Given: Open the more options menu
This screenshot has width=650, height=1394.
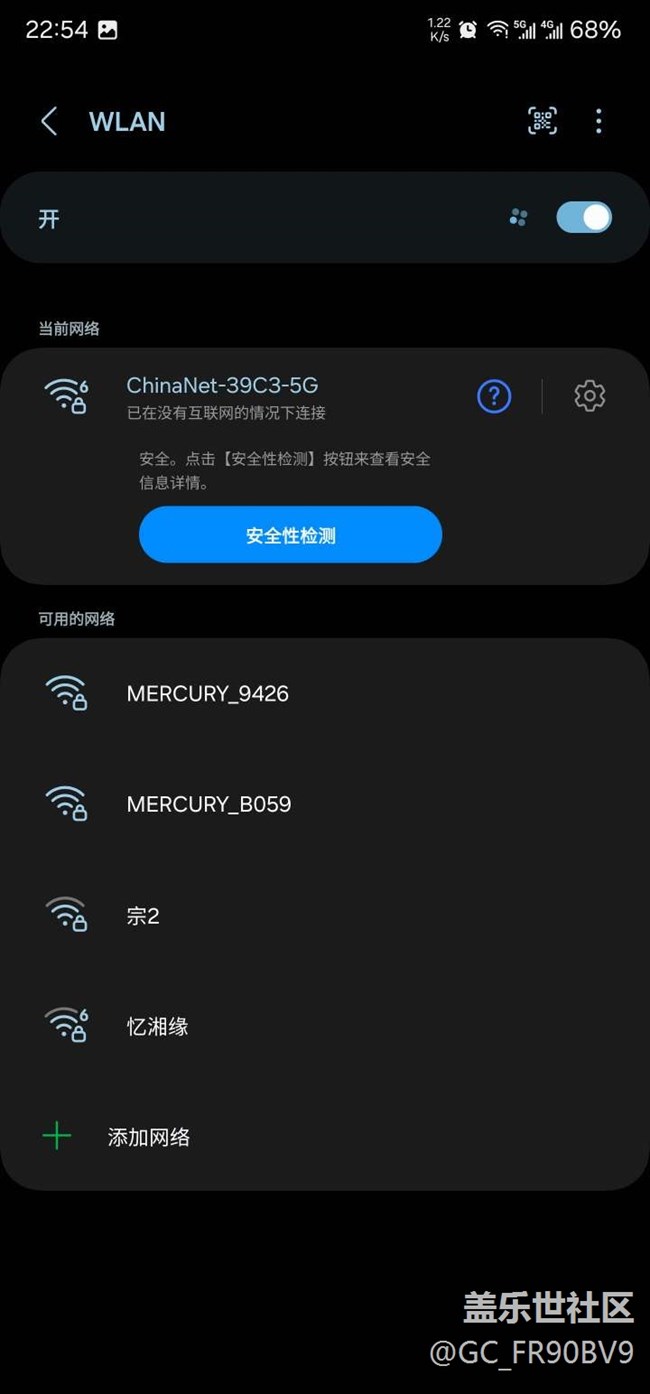Looking at the screenshot, I should 598,121.
